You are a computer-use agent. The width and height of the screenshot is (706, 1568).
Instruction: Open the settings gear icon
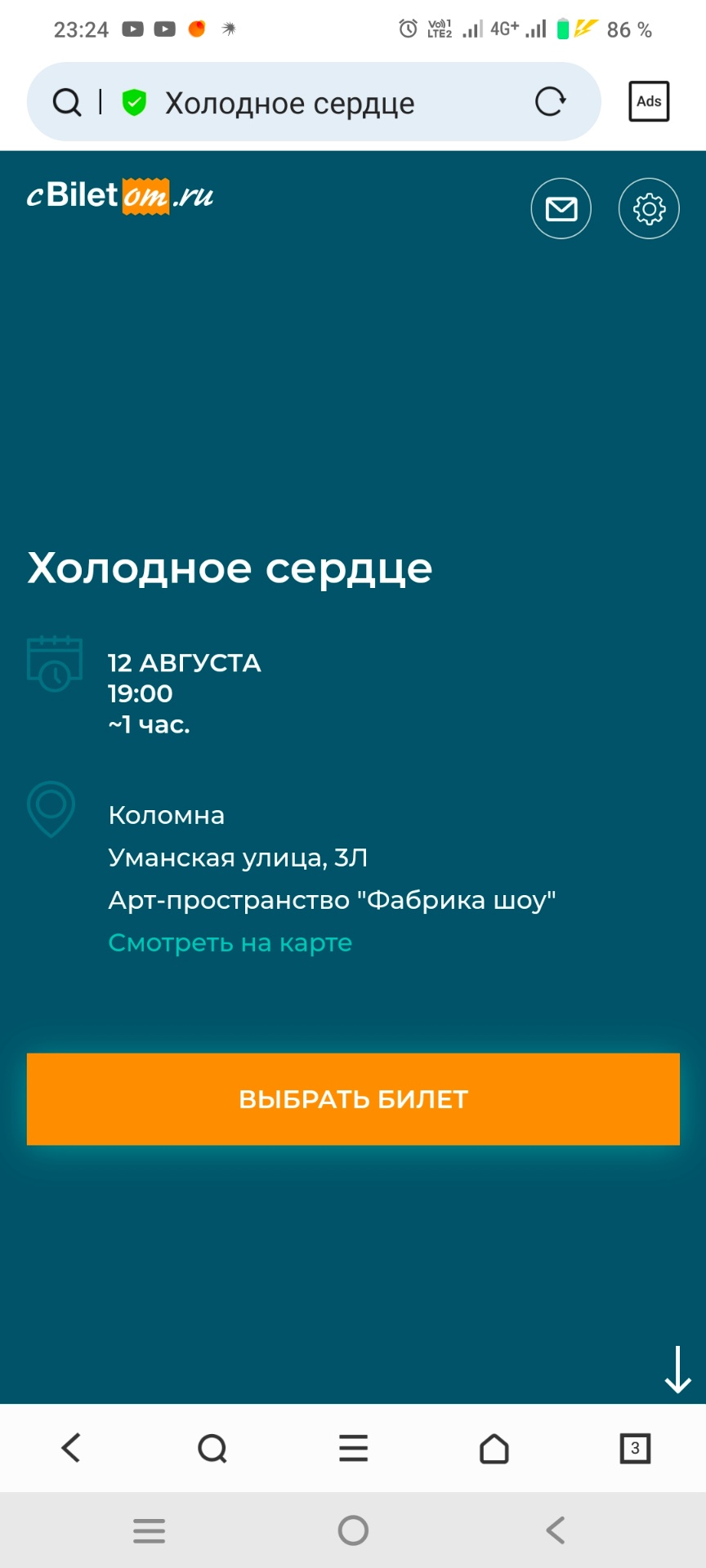[649, 208]
